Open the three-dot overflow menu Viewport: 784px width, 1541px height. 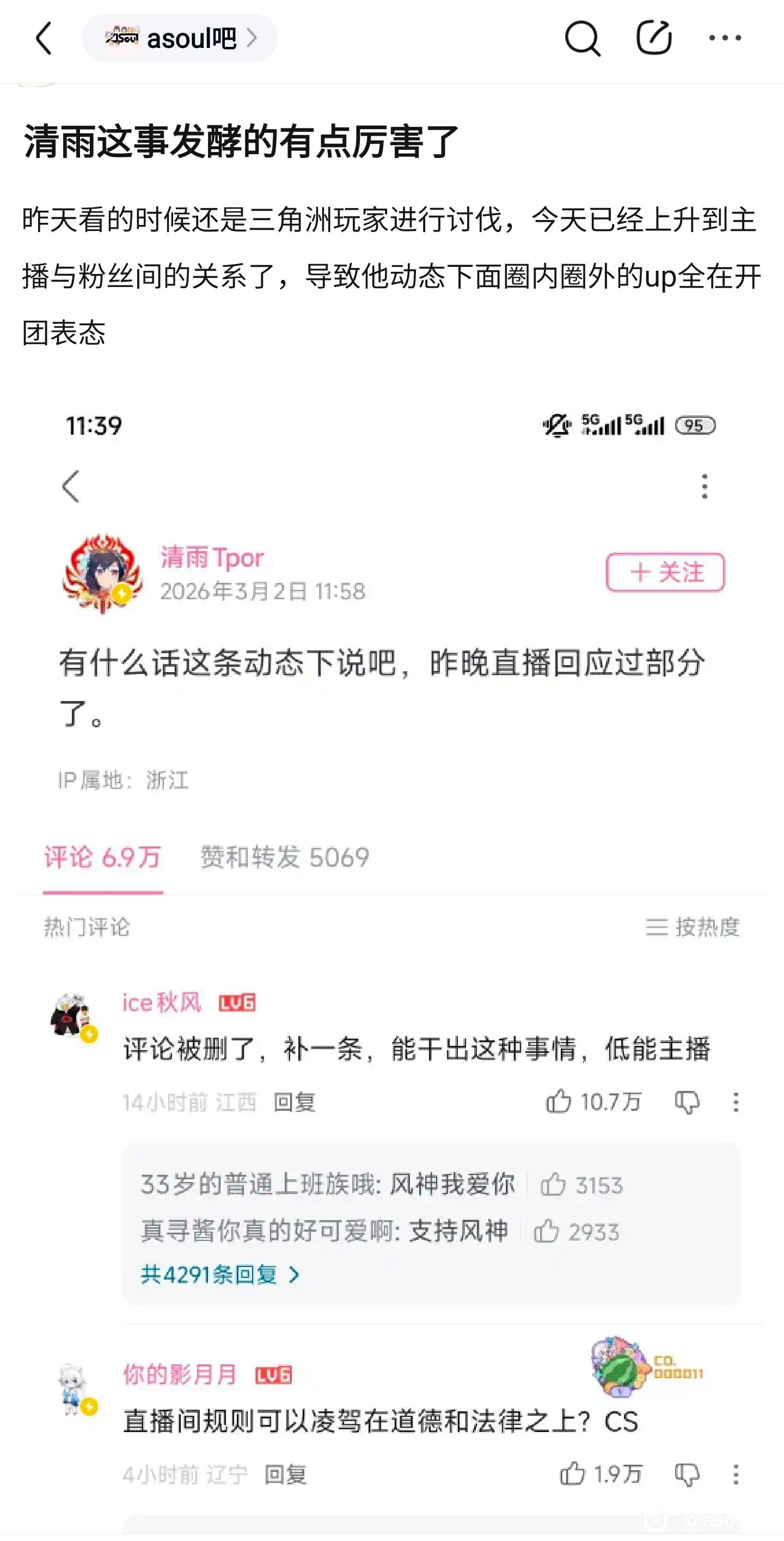(x=725, y=38)
